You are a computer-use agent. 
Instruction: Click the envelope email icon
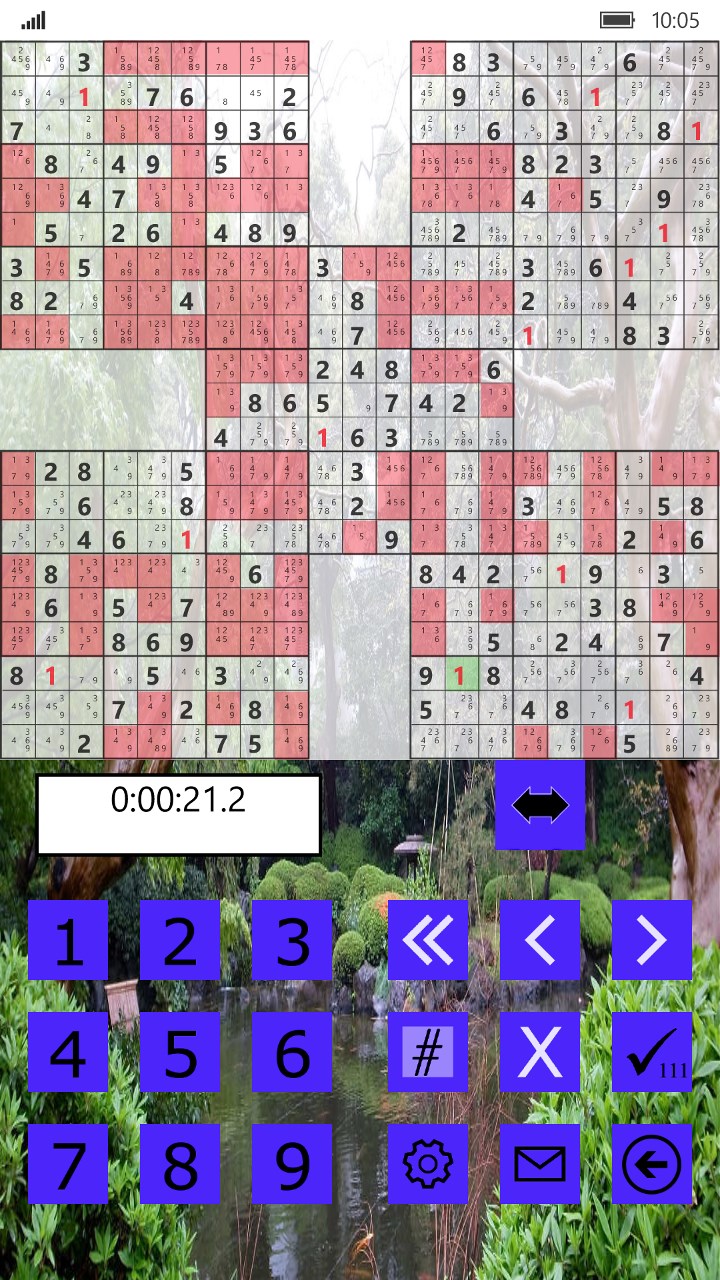(539, 1162)
